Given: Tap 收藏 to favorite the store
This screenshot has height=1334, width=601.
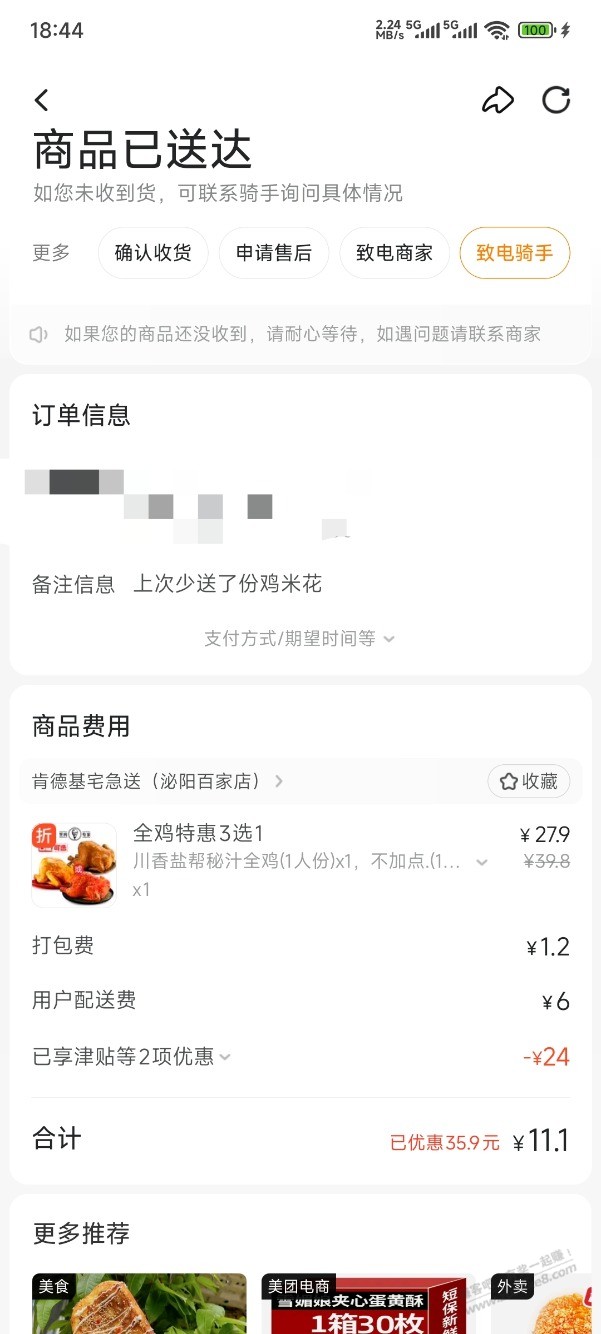Looking at the screenshot, I should (x=529, y=781).
